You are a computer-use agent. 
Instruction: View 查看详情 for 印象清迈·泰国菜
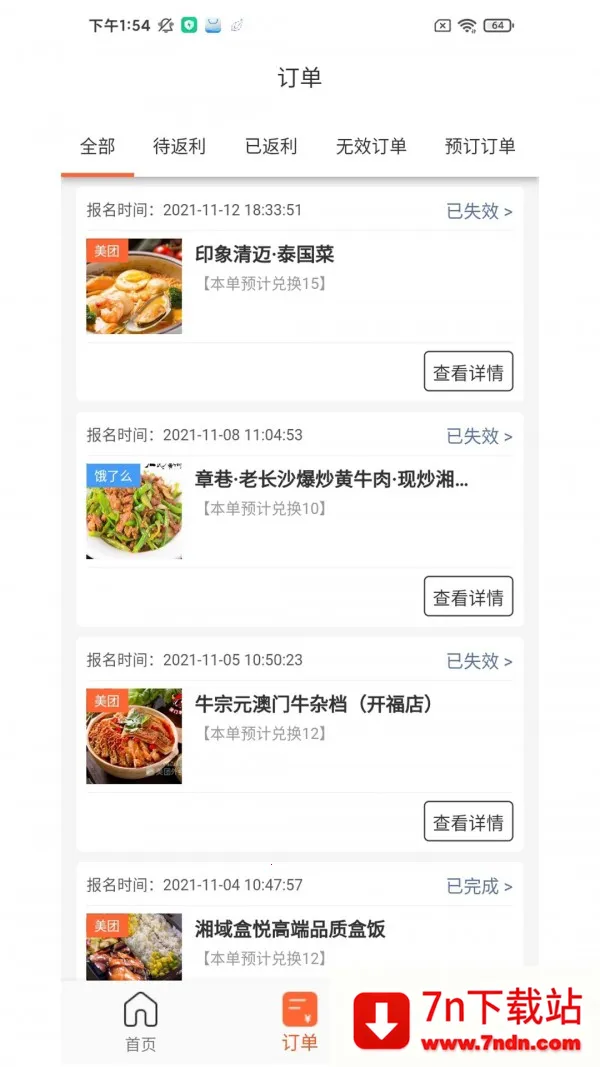click(468, 372)
